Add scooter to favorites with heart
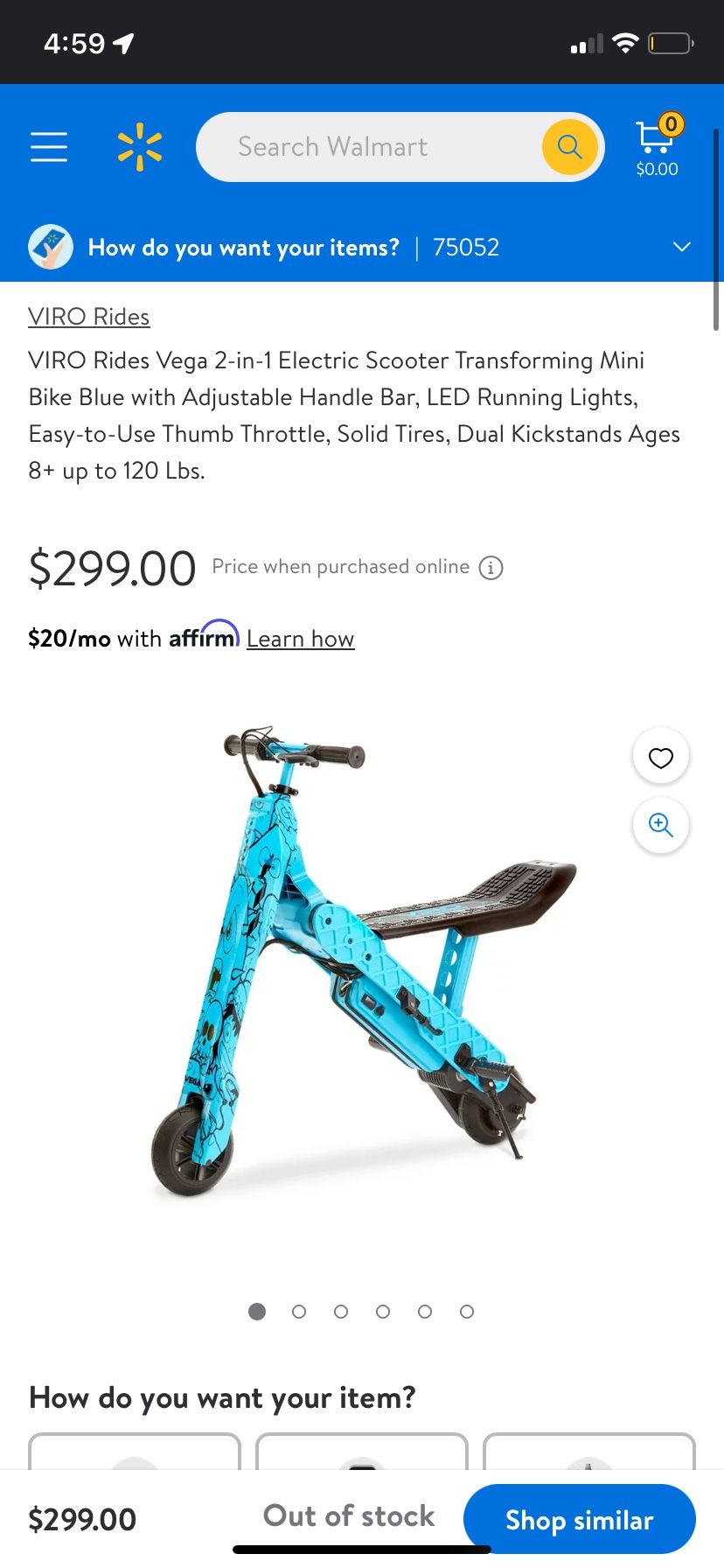The height and width of the screenshot is (1568, 724). pyautogui.click(x=661, y=757)
